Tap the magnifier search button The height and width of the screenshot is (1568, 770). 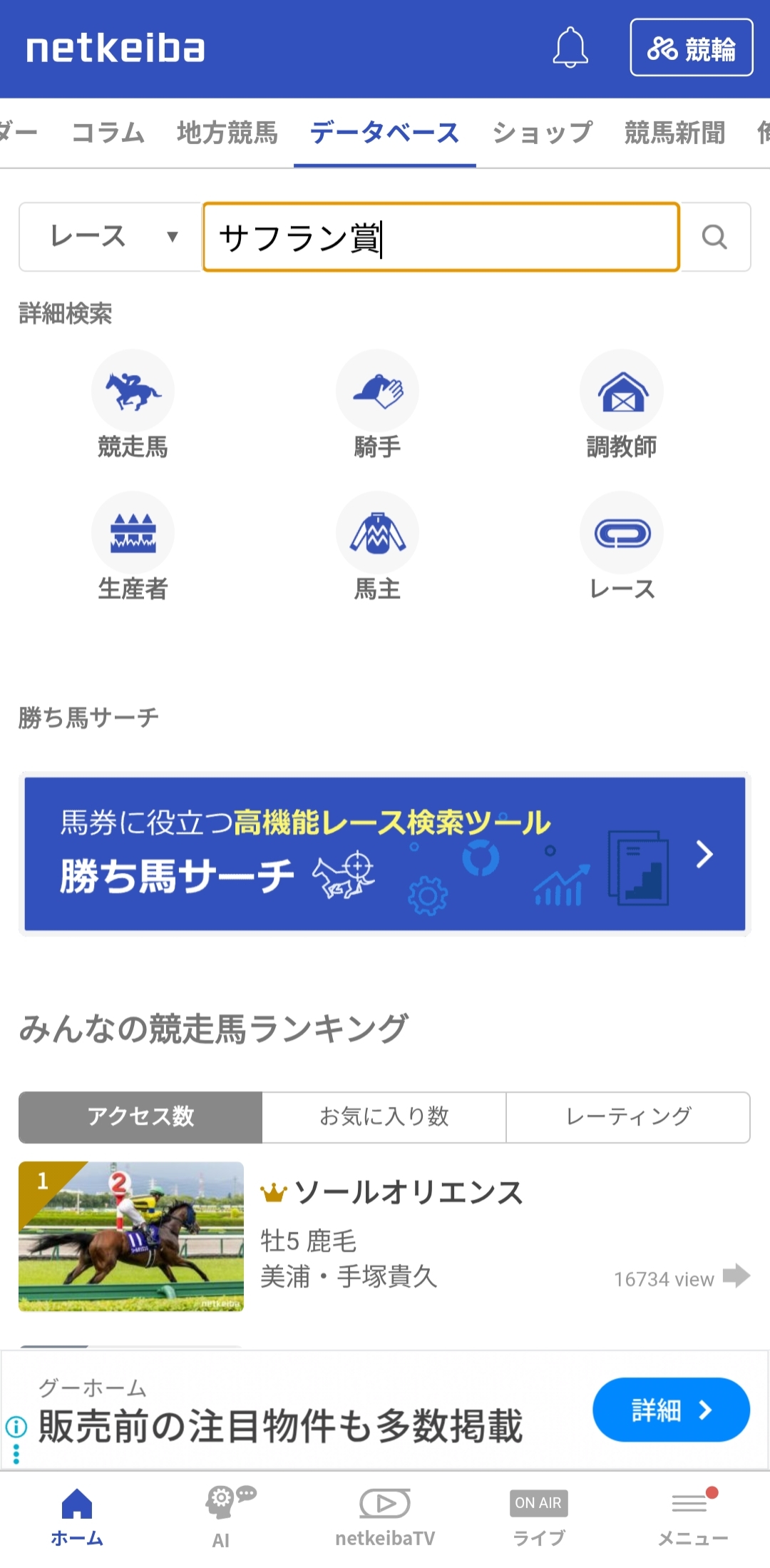[714, 237]
